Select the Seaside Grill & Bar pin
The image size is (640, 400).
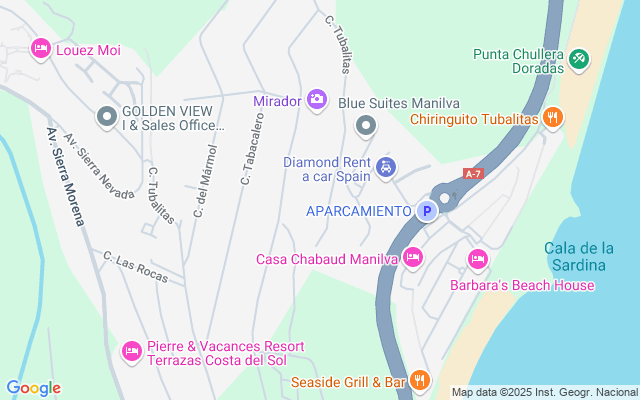click(x=419, y=381)
